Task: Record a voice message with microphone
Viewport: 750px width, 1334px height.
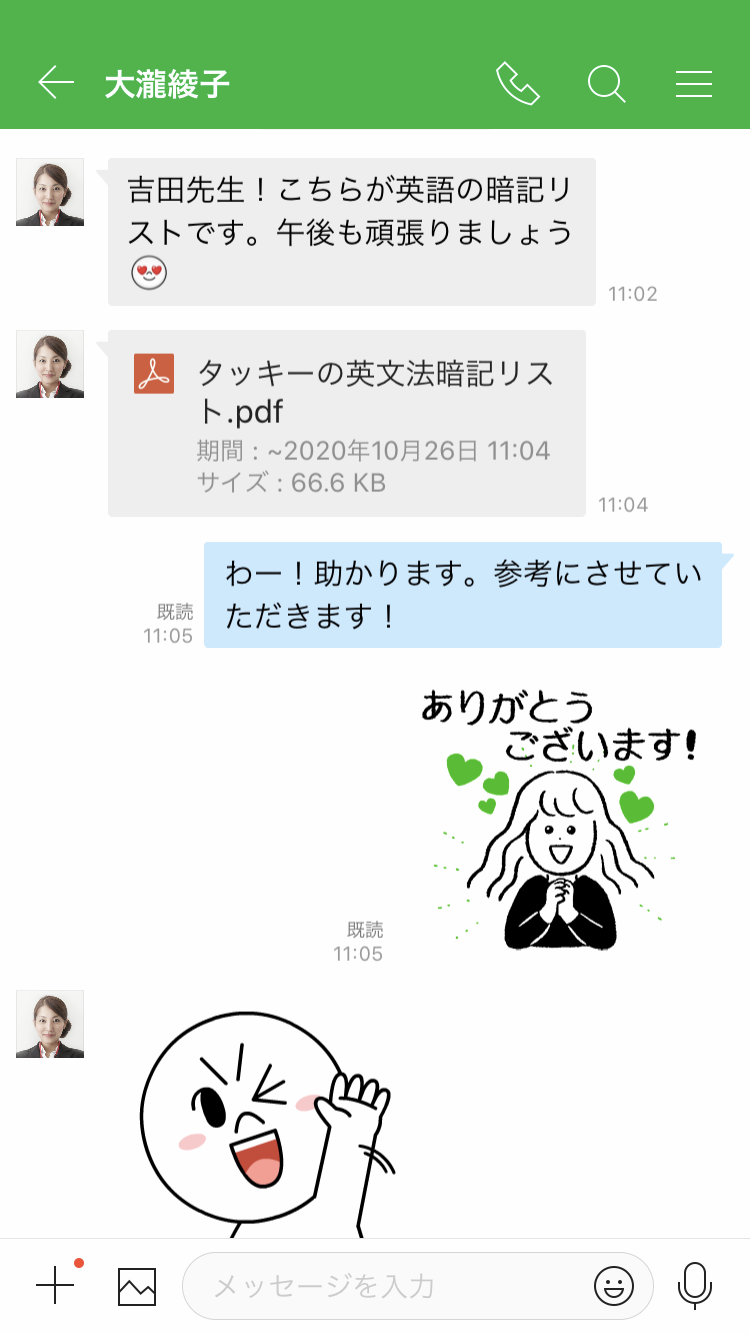Action: (694, 1286)
